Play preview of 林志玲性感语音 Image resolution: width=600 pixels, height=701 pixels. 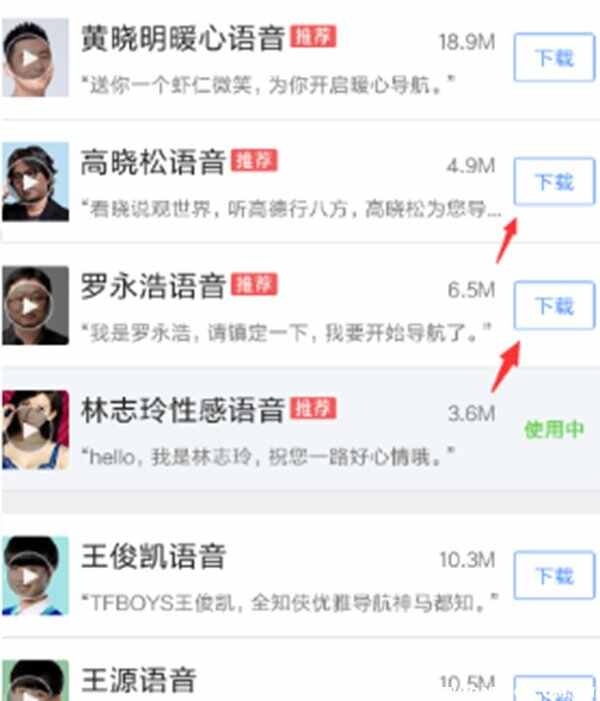click(x=31, y=430)
